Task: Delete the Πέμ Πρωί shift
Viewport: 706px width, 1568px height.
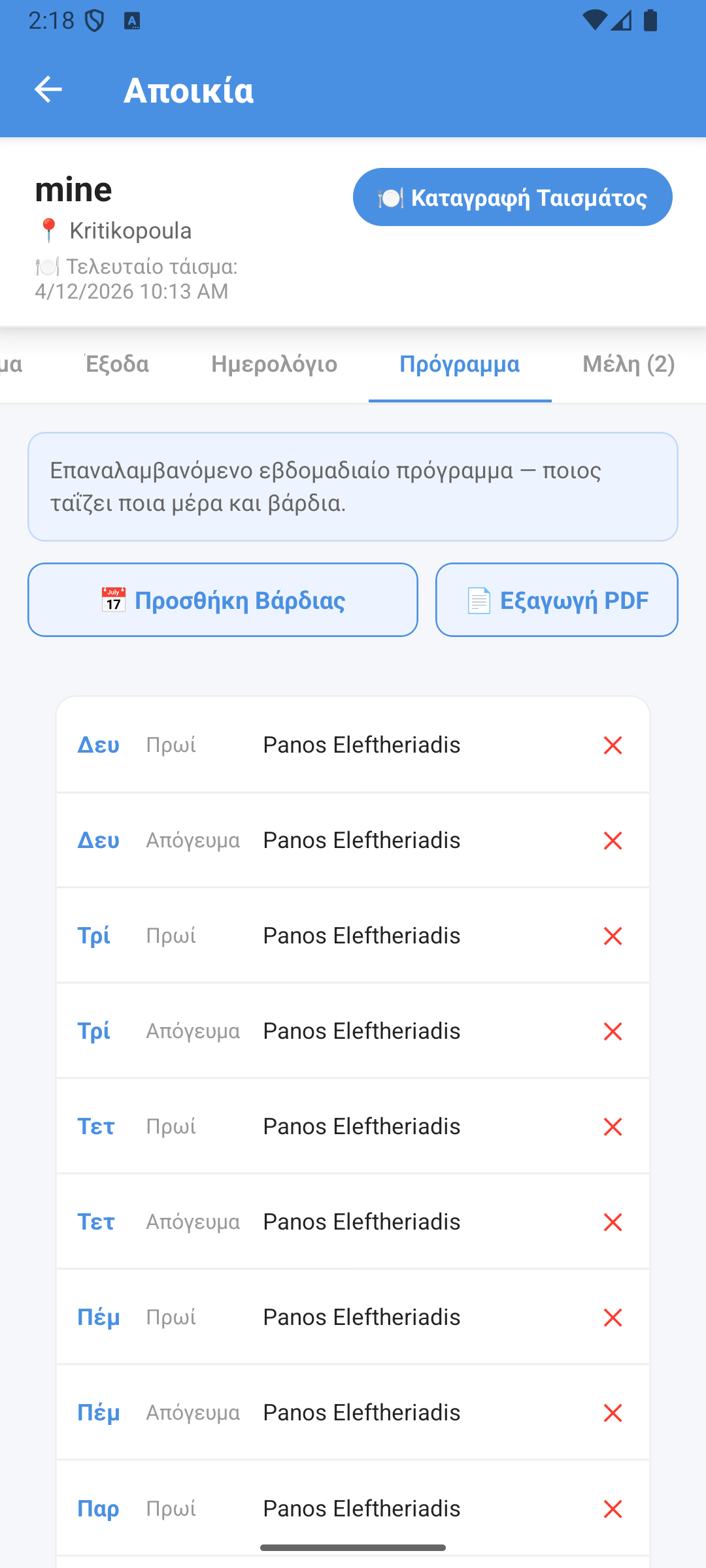Action: click(x=613, y=1318)
